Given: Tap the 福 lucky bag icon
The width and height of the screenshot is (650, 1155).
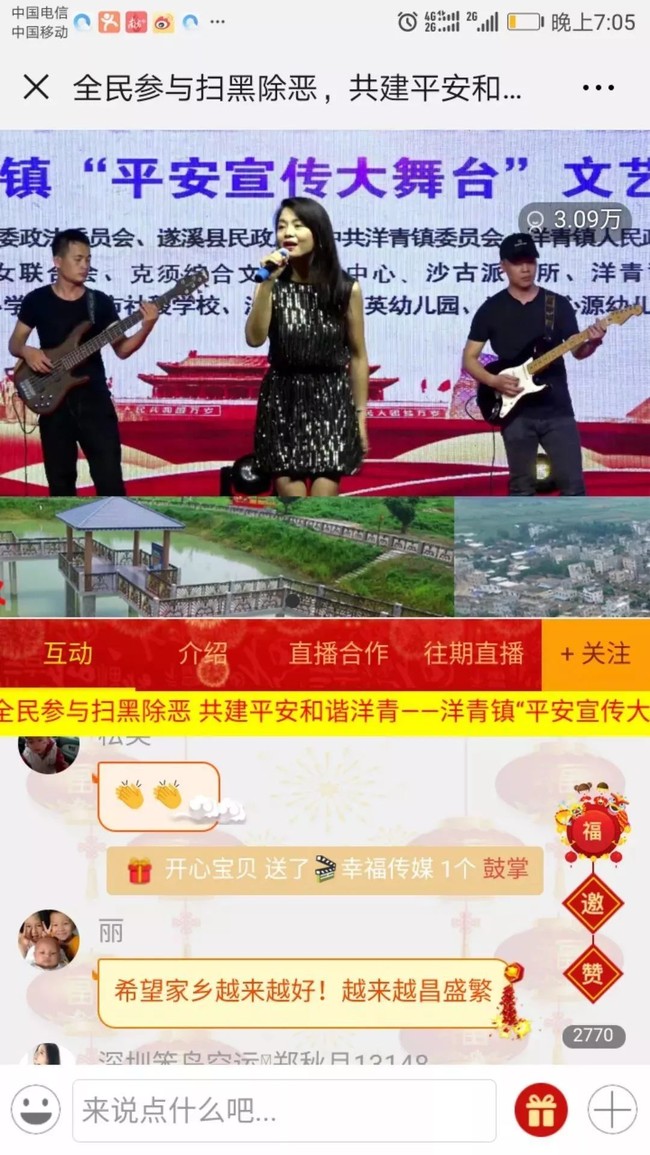Looking at the screenshot, I should click(x=592, y=828).
